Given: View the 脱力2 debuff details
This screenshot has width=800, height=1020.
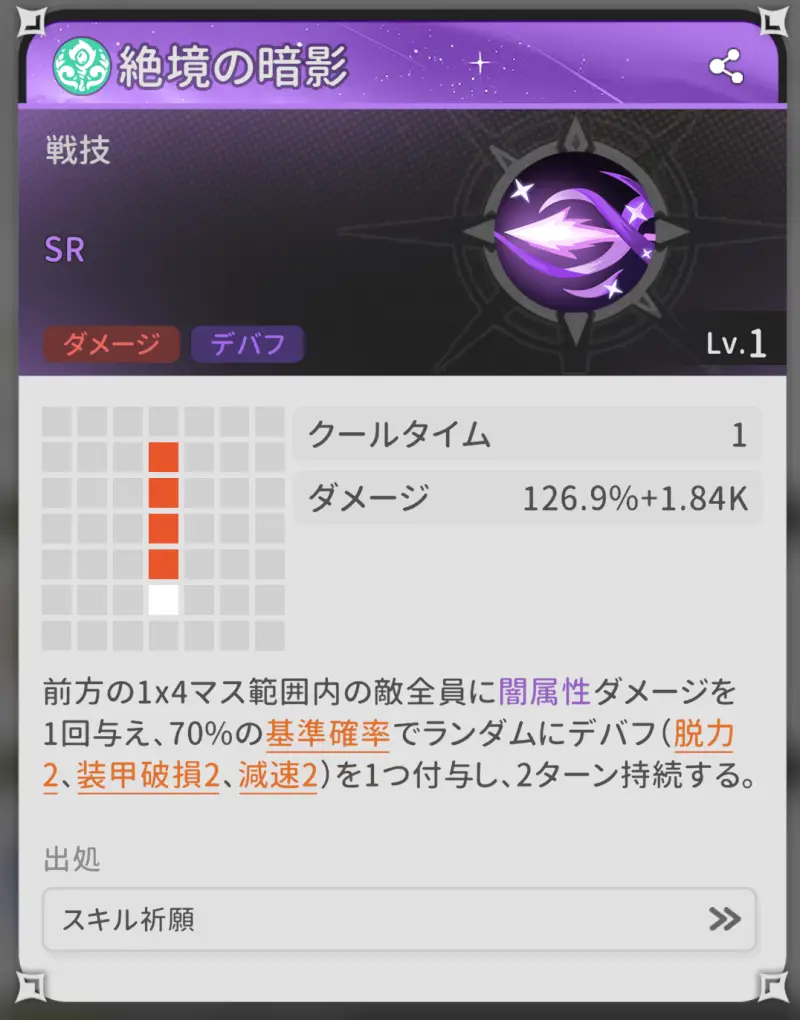Looking at the screenshot, I should 703,733.
